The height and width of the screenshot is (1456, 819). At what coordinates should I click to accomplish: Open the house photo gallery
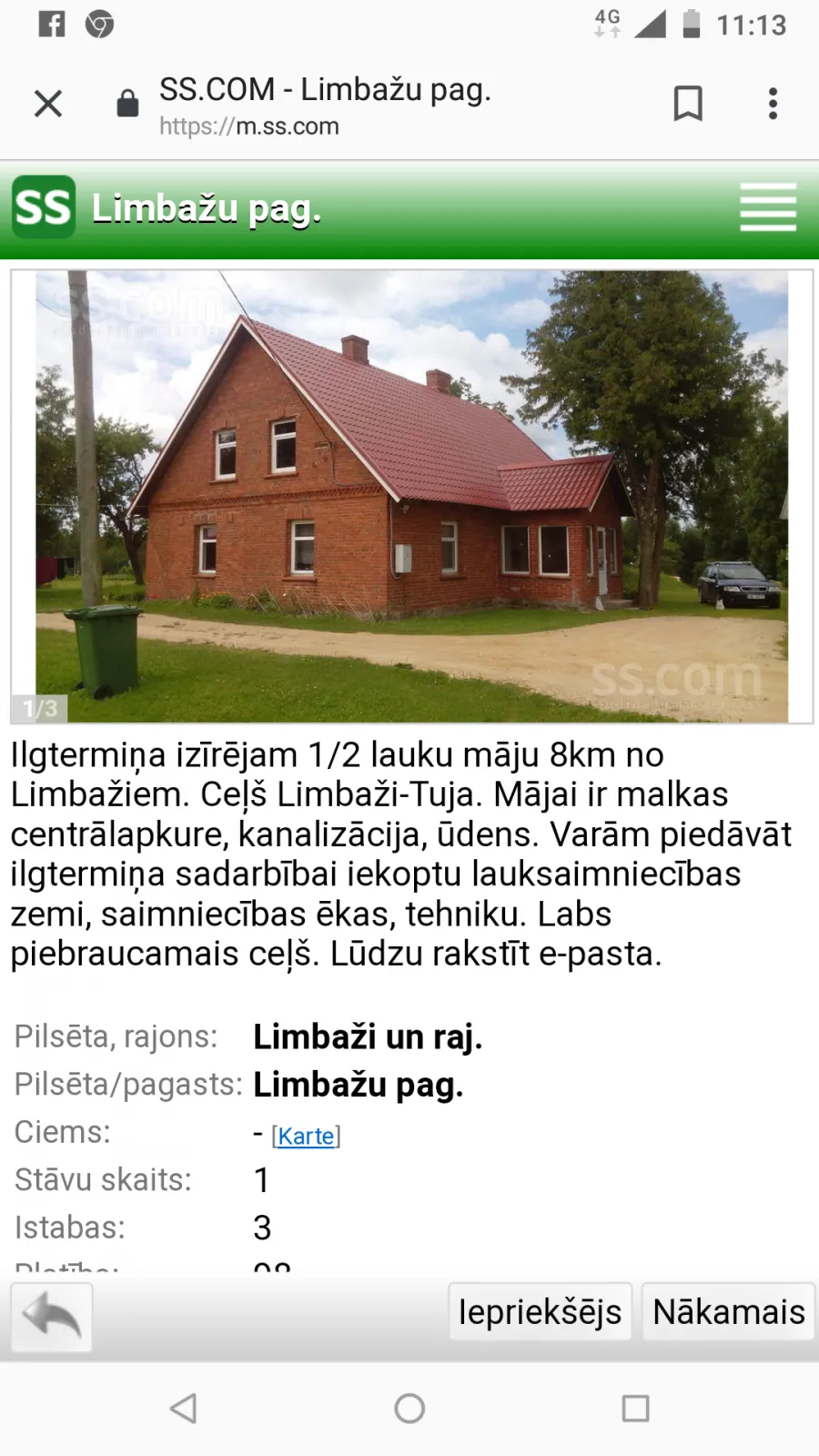[411, 497]
